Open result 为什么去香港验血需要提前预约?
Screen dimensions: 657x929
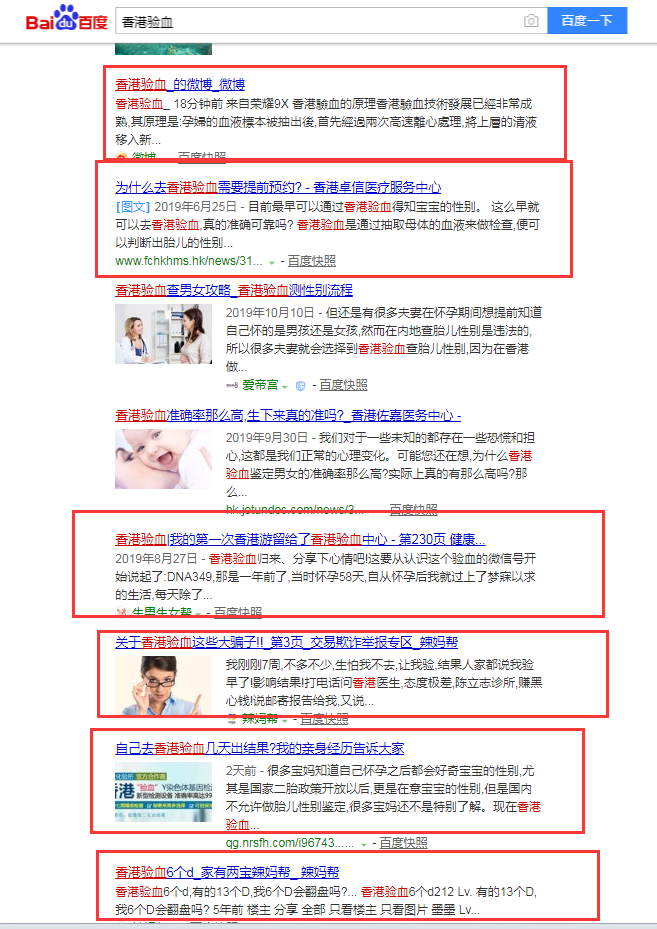point(278,187)
